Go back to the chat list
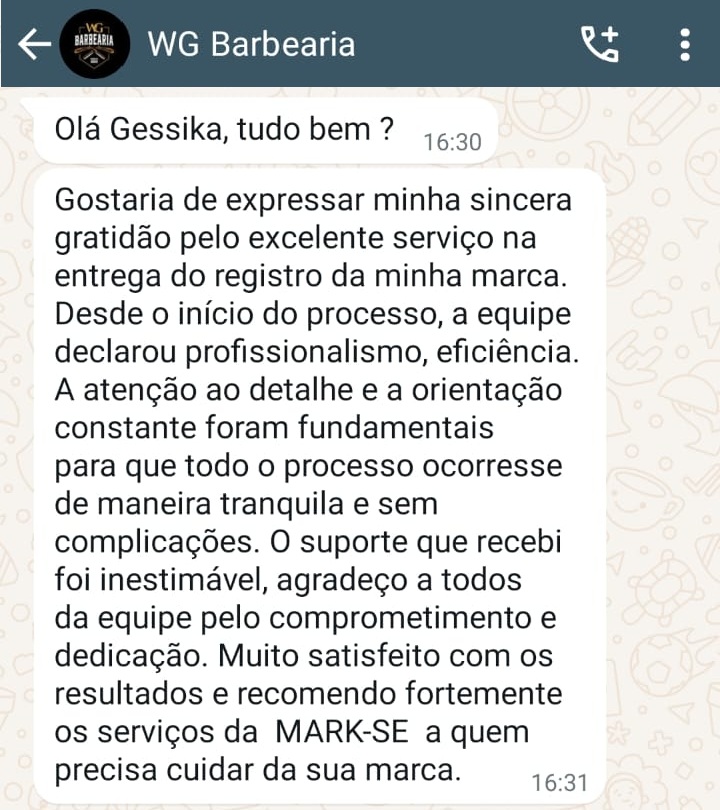 (32, 44)
